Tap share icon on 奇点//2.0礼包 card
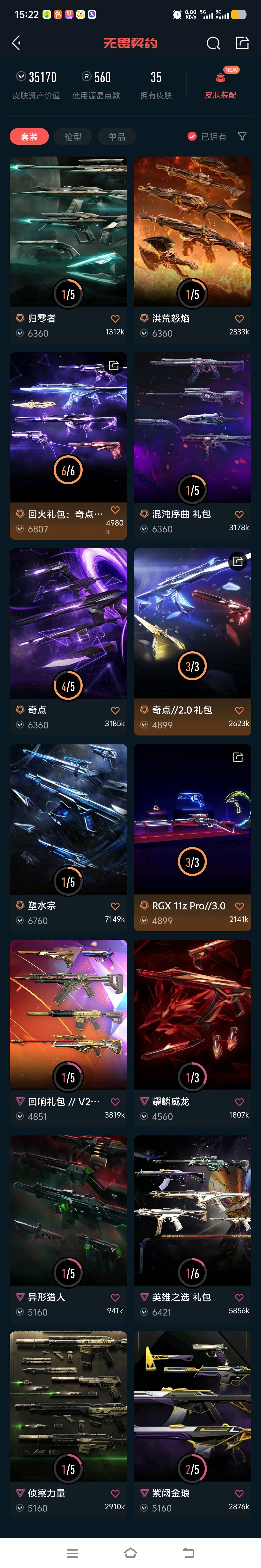 (238, 561)
